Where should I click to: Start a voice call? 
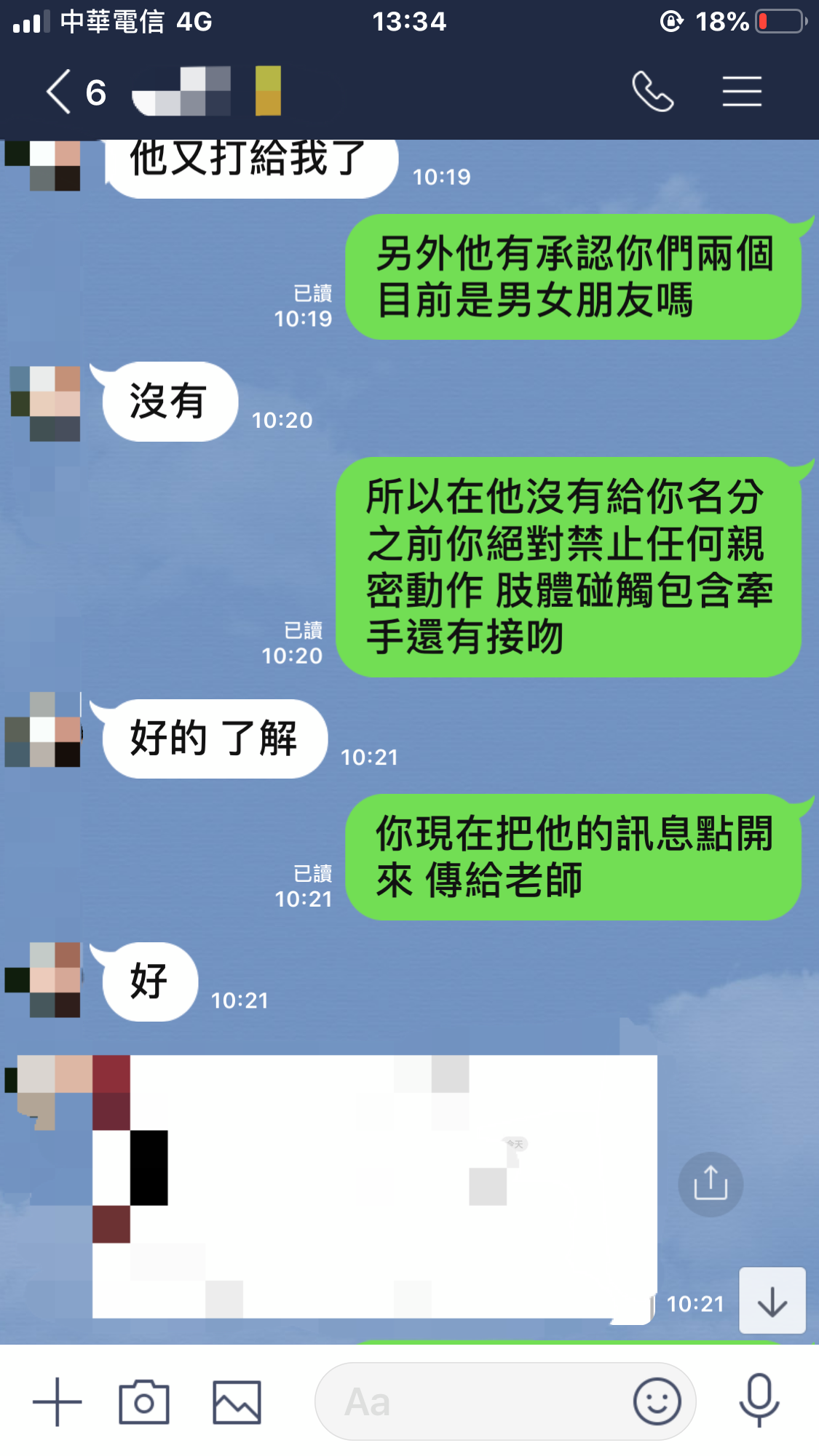click(x=652, y=92)
